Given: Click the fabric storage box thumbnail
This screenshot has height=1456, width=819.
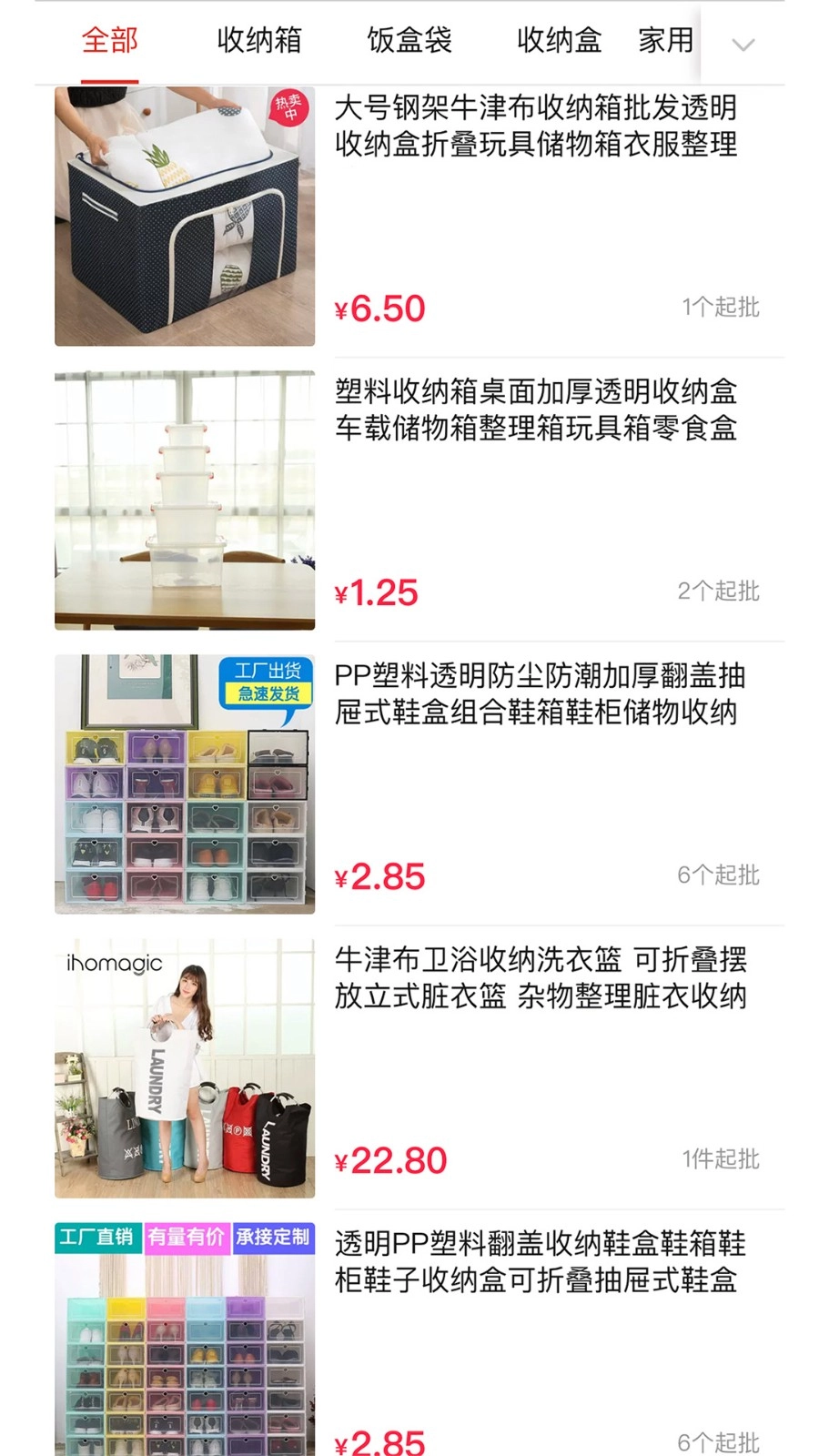Looking at the screenshot, I should [x=184, y=217].
